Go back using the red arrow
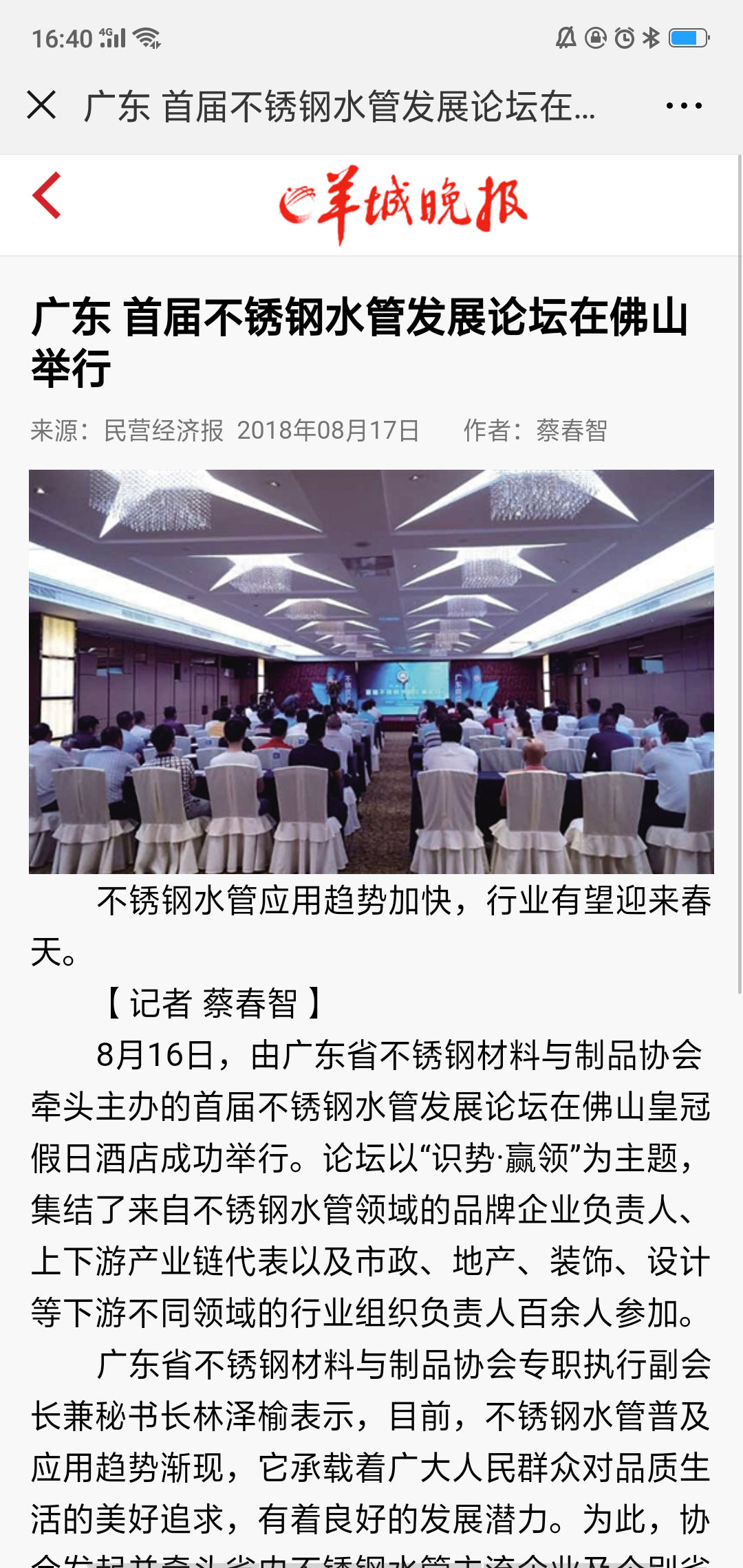Viewport: 743px width, 1568px height. pos(47,196)
